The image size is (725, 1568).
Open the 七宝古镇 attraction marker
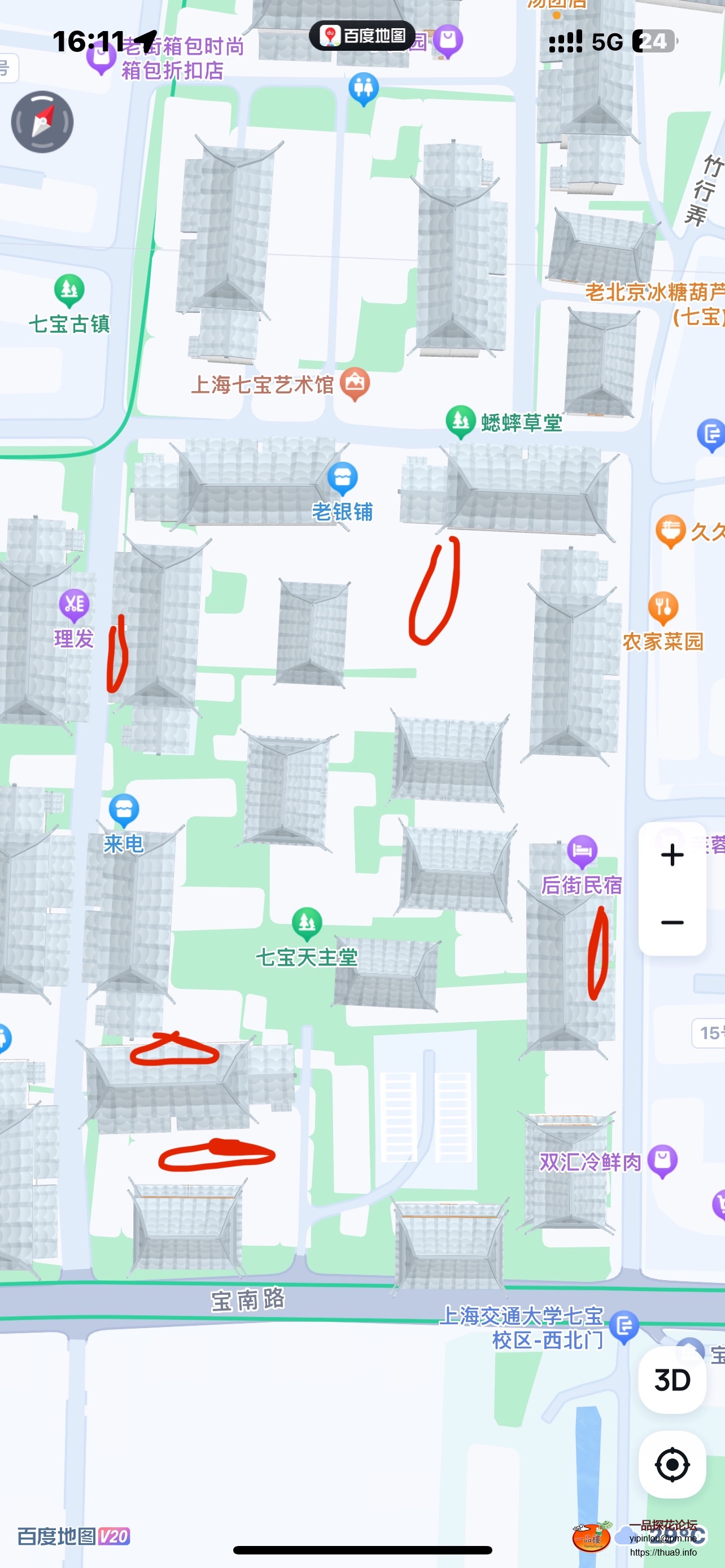click(x=69, y=291)
